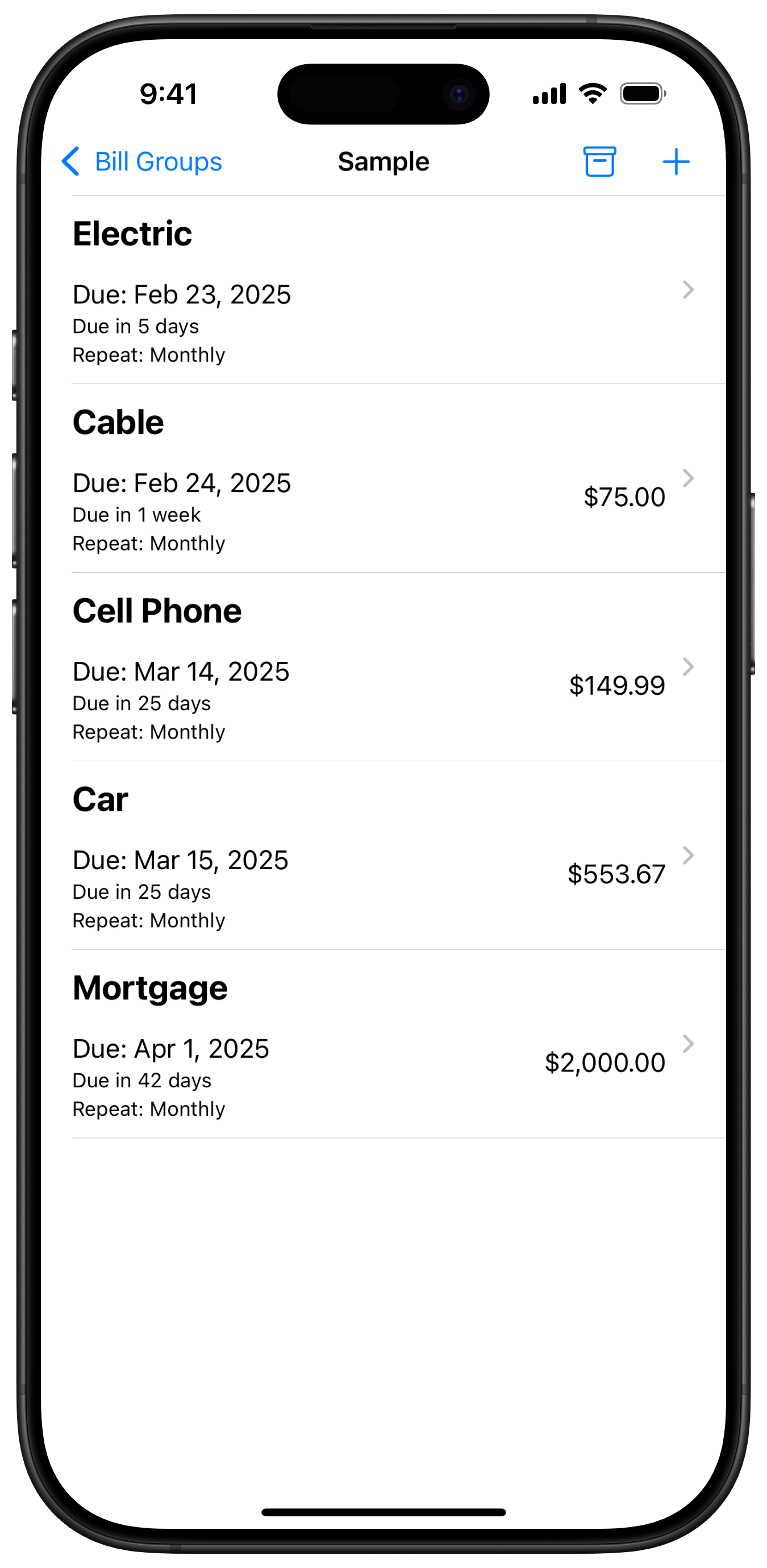Open the Cable bill row

pos(383,479)
